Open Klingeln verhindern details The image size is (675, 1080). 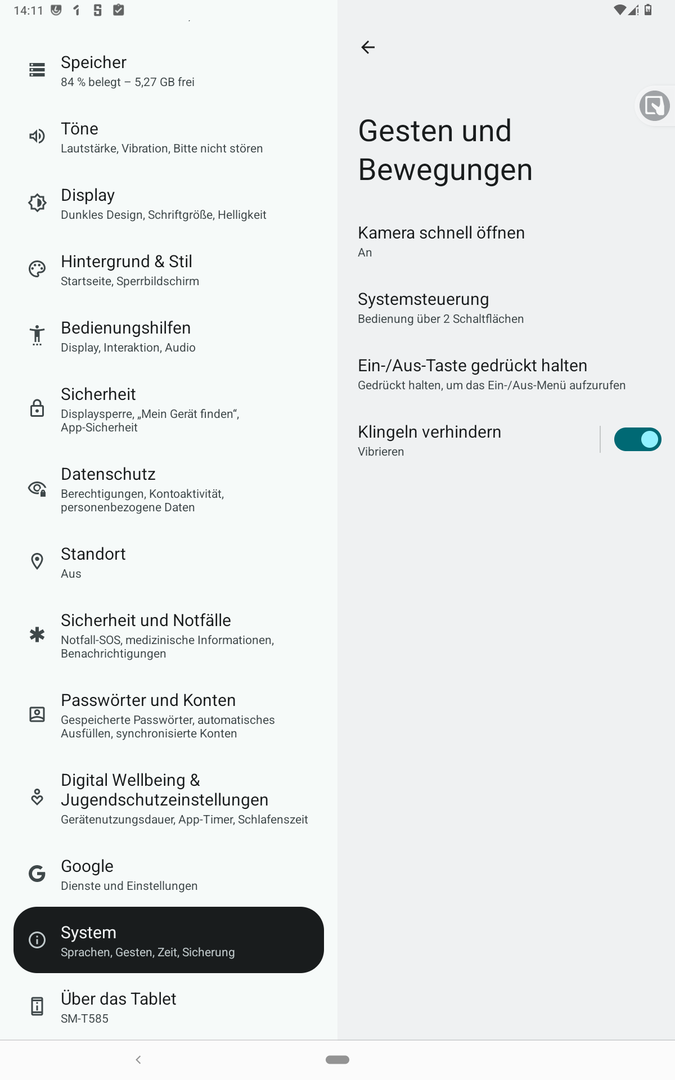coord(430,440)
